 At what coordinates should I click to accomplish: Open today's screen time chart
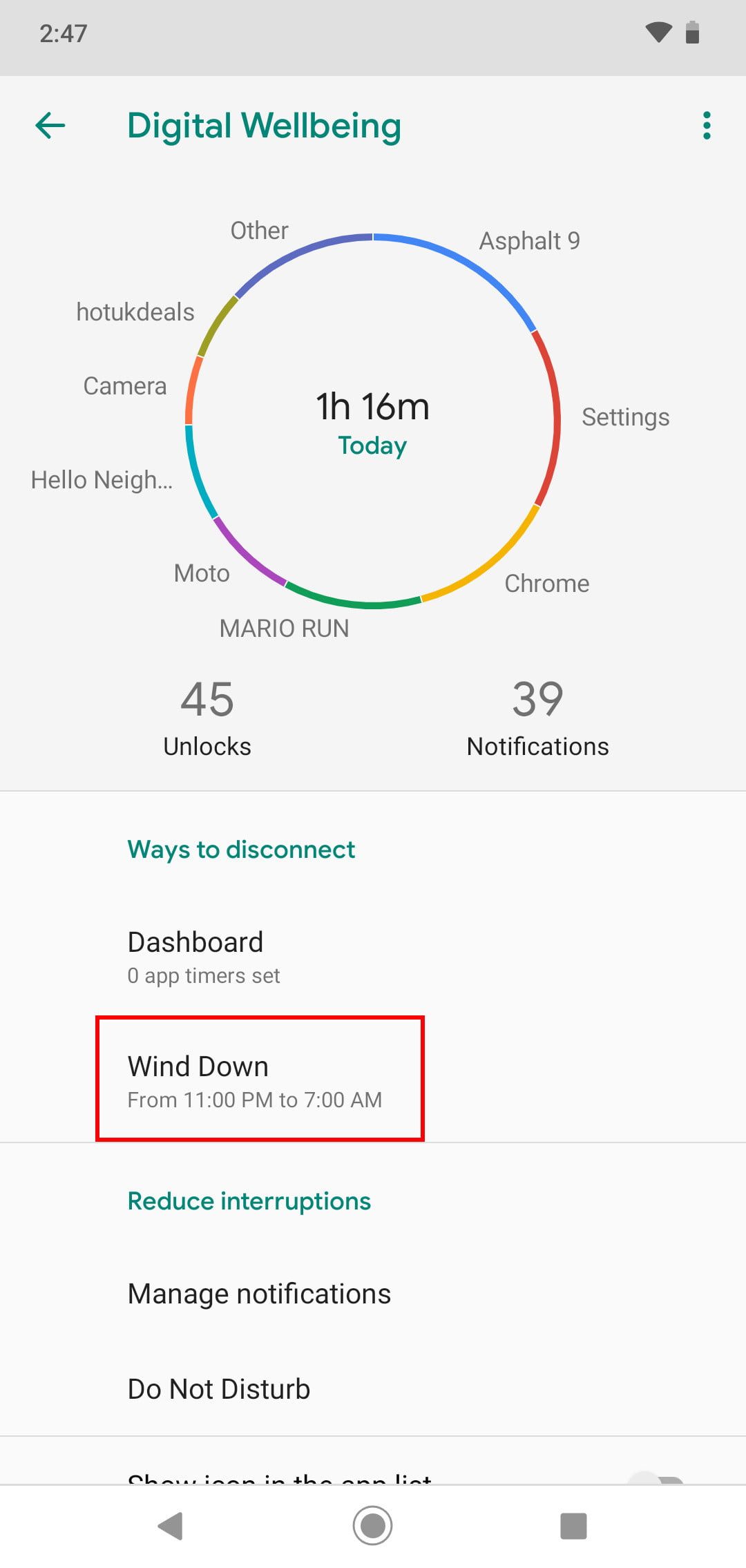(x=372, y=421)
